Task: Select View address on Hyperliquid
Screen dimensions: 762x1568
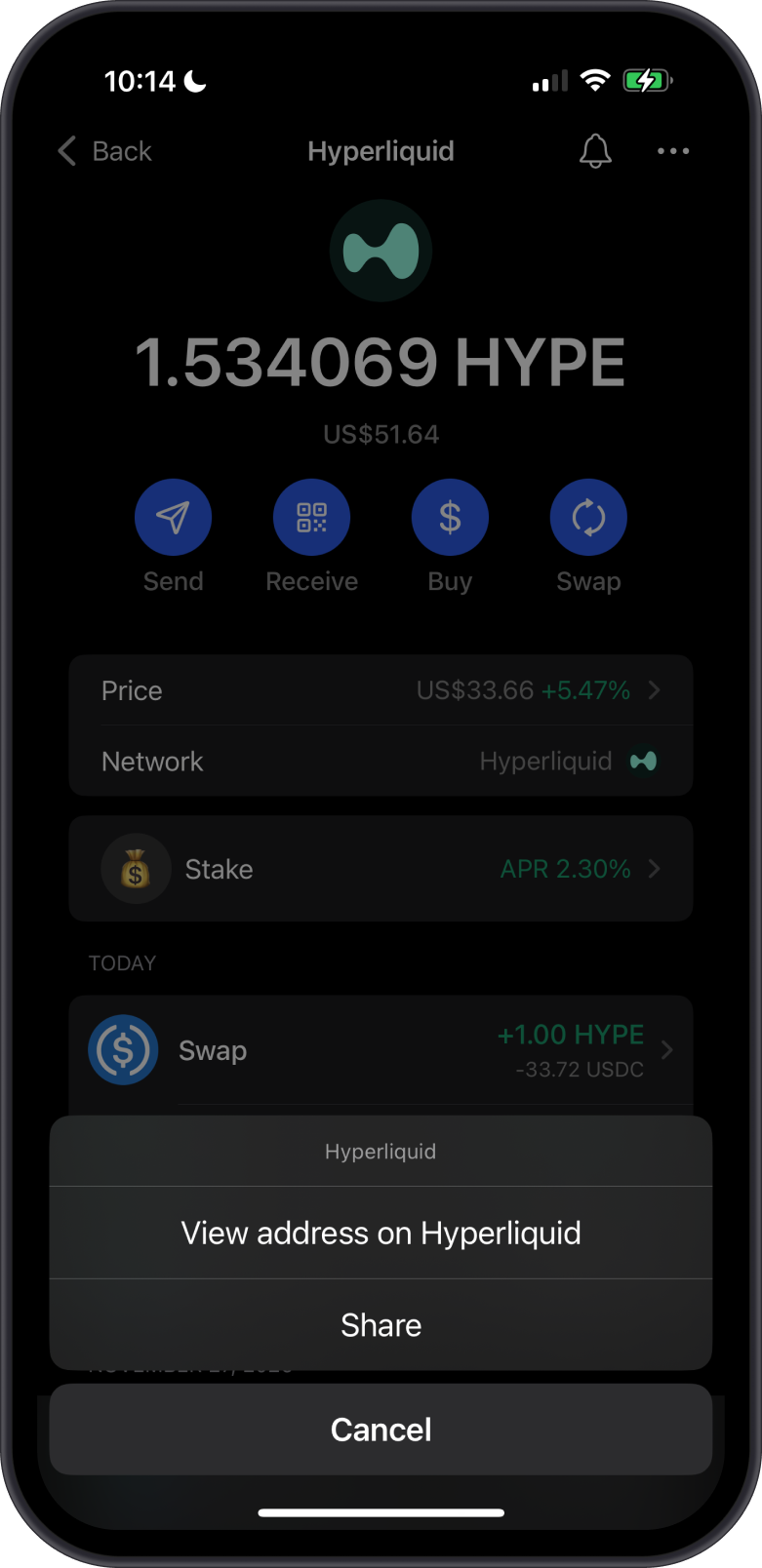Action: [x=381, y=1232]
